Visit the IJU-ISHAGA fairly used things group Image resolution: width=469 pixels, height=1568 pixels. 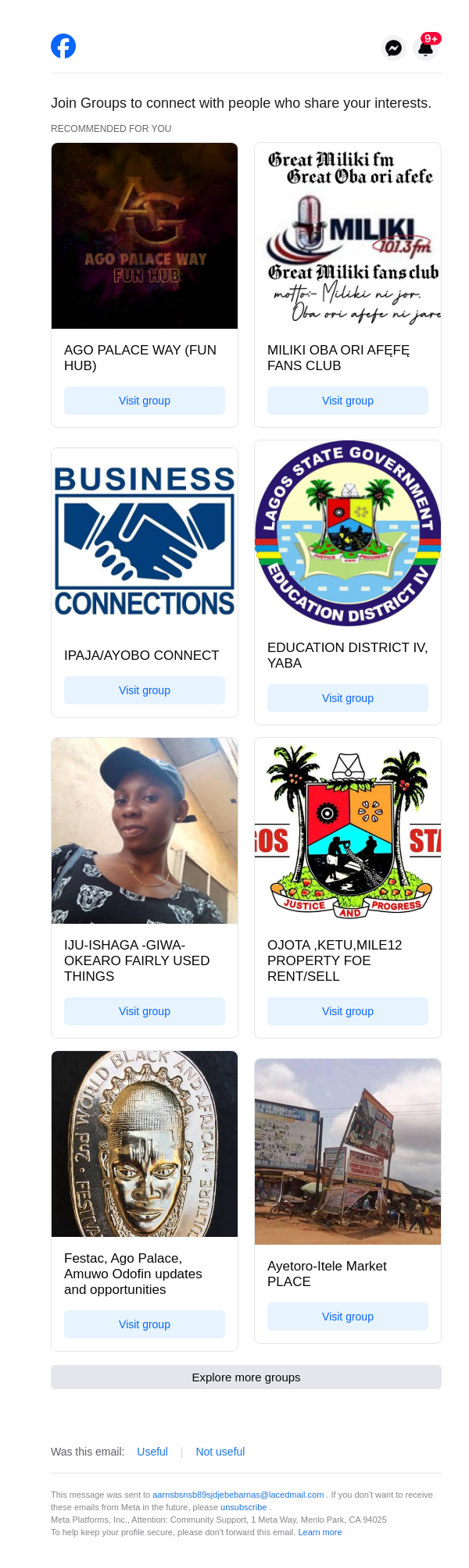coord(145,1011)
